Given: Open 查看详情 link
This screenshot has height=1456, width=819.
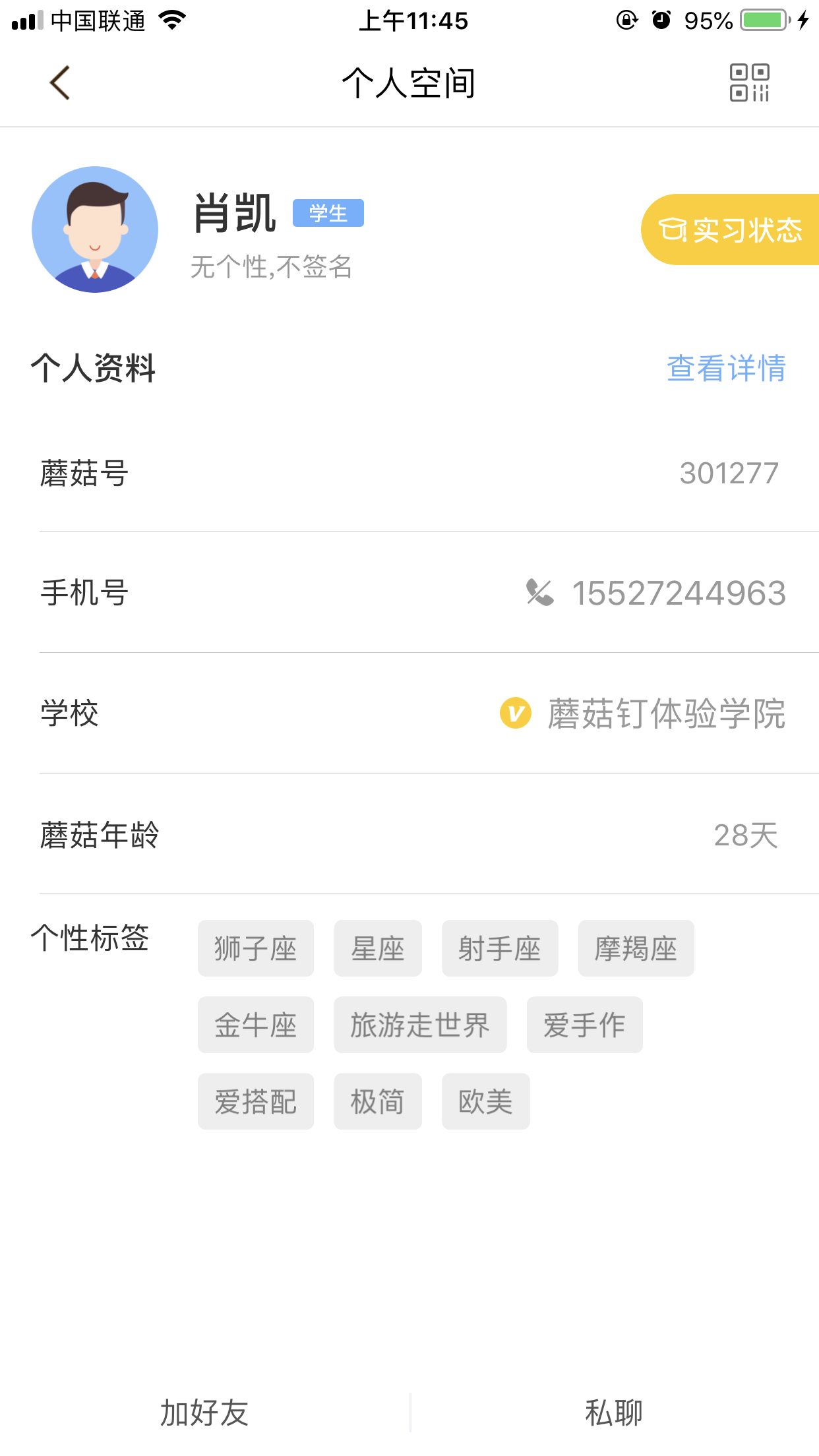Looking at the screenshot, I should pos(726,368).
